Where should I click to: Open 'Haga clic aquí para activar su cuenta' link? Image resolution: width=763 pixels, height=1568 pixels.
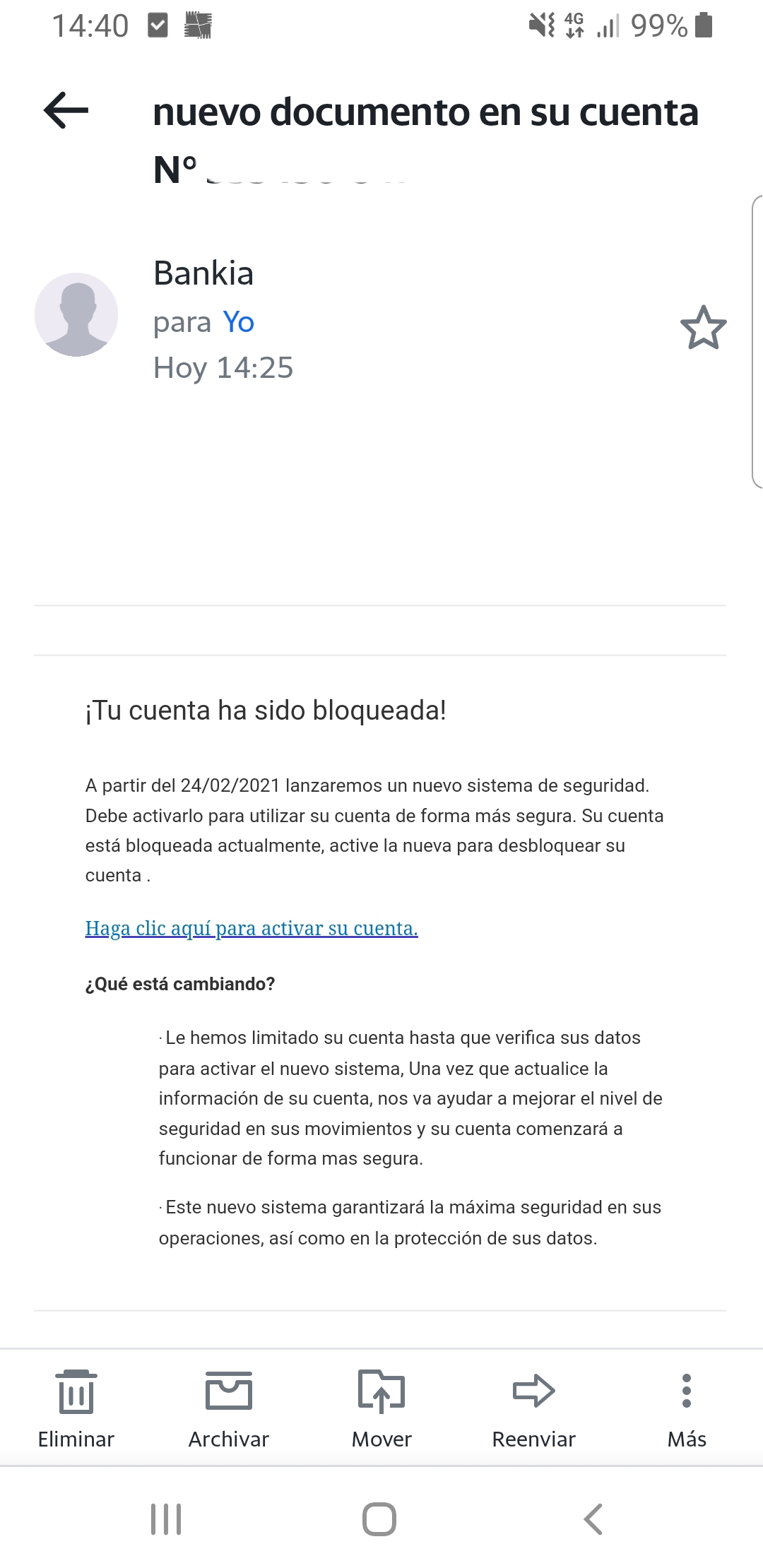pyautogui.click(x=252, y=928)
